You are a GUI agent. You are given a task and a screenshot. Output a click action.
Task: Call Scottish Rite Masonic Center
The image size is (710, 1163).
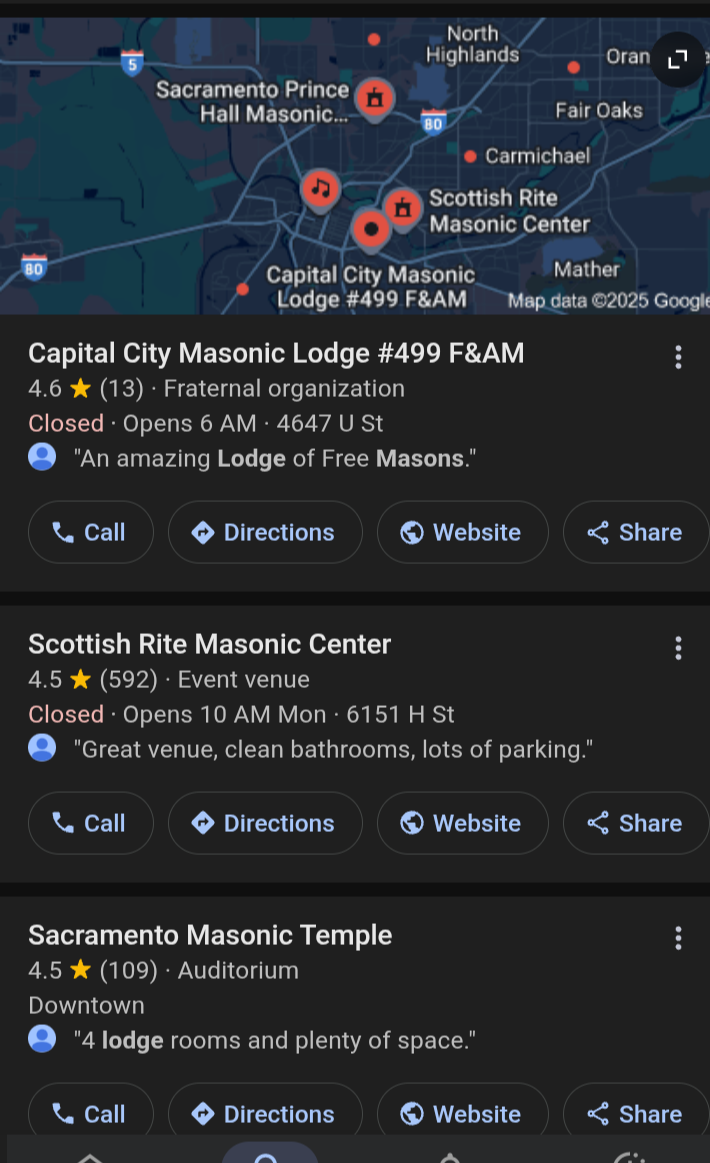(x=90, y=823)
